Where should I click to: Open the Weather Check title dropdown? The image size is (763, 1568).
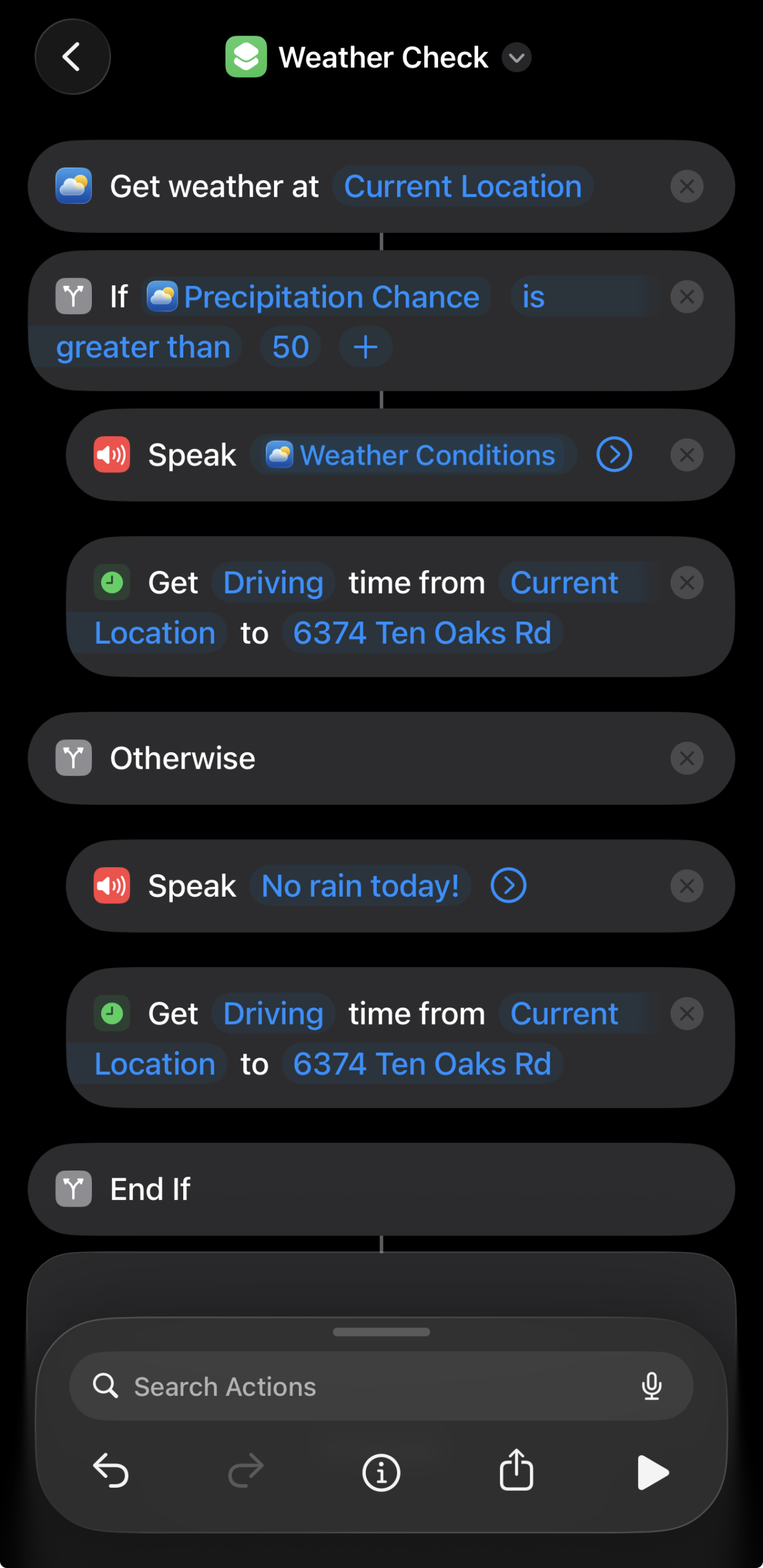pyautogui.click(x=516, y=58)
